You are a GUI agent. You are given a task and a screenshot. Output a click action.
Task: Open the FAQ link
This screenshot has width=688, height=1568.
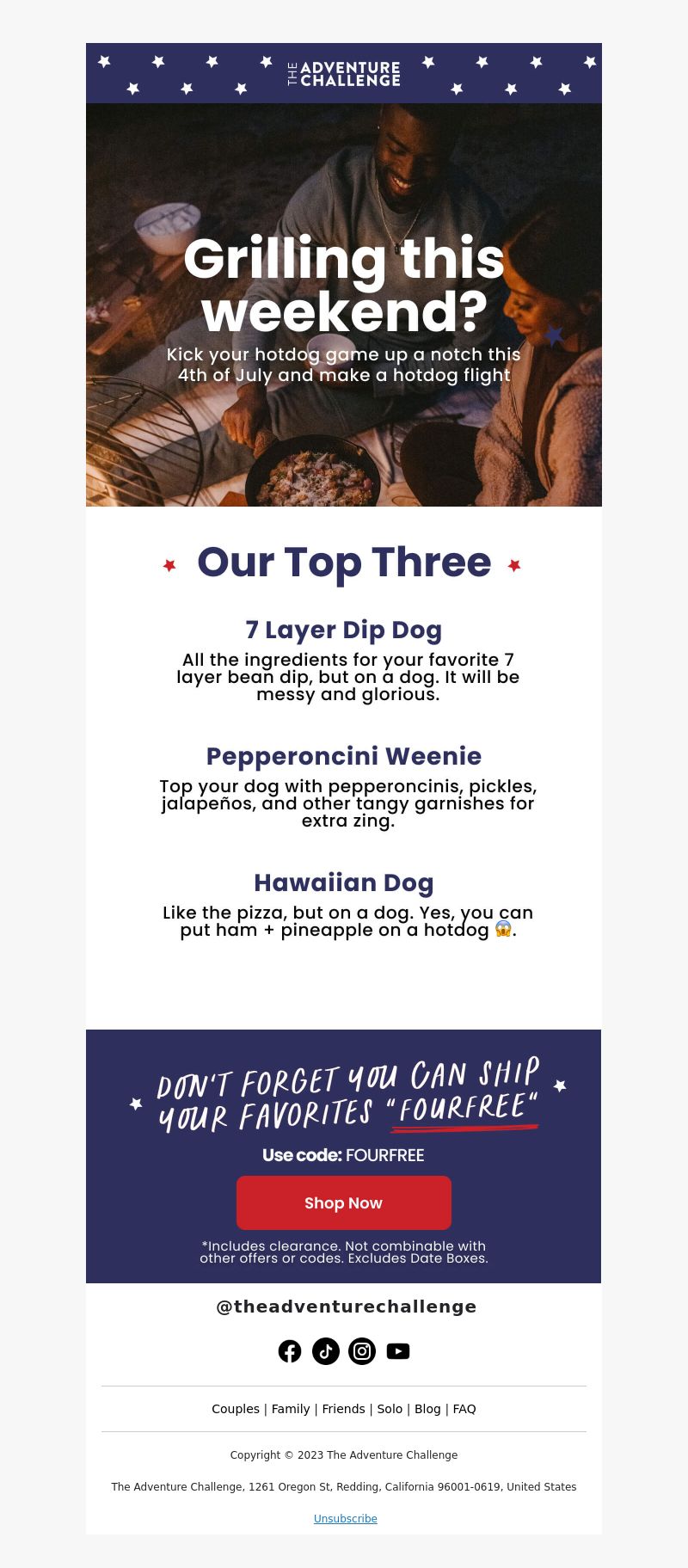coord(464,1409)
